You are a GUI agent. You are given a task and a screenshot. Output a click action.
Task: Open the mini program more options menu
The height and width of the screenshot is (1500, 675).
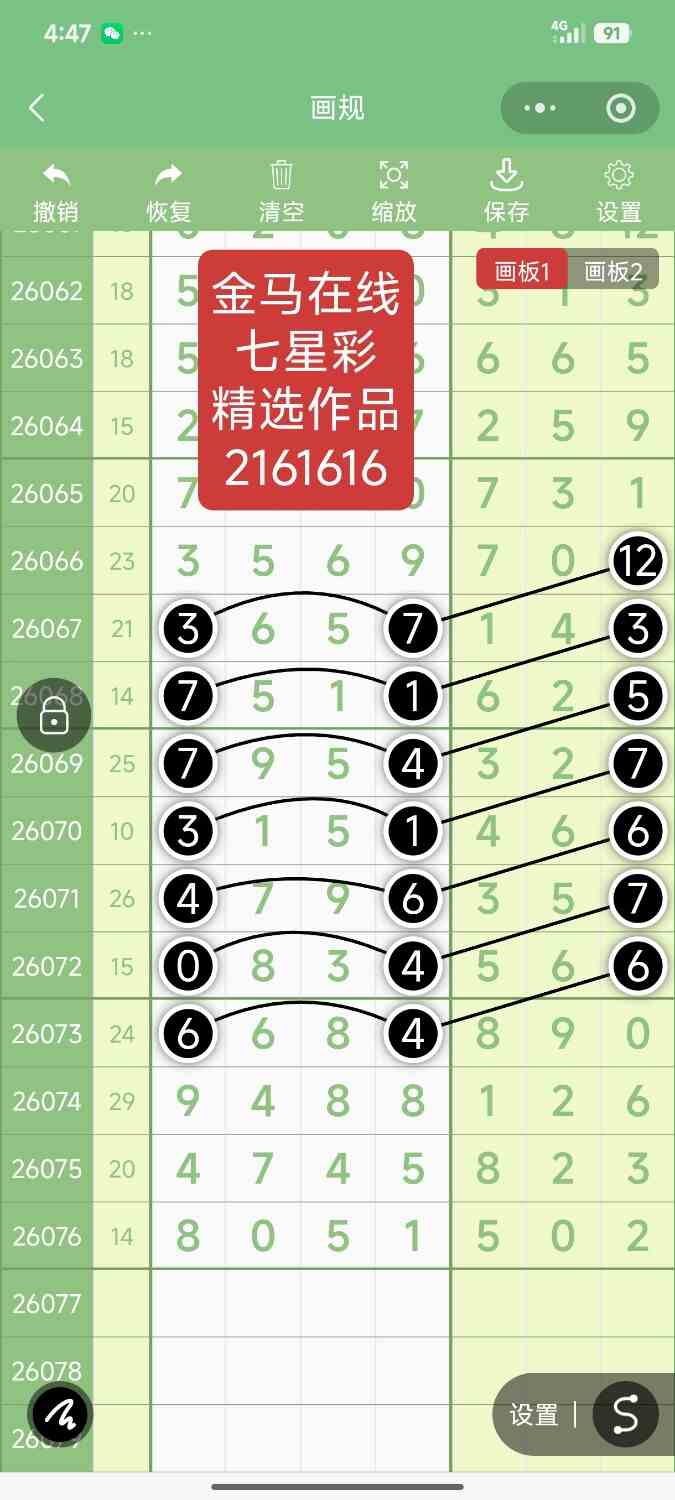(x=540, y=108)
